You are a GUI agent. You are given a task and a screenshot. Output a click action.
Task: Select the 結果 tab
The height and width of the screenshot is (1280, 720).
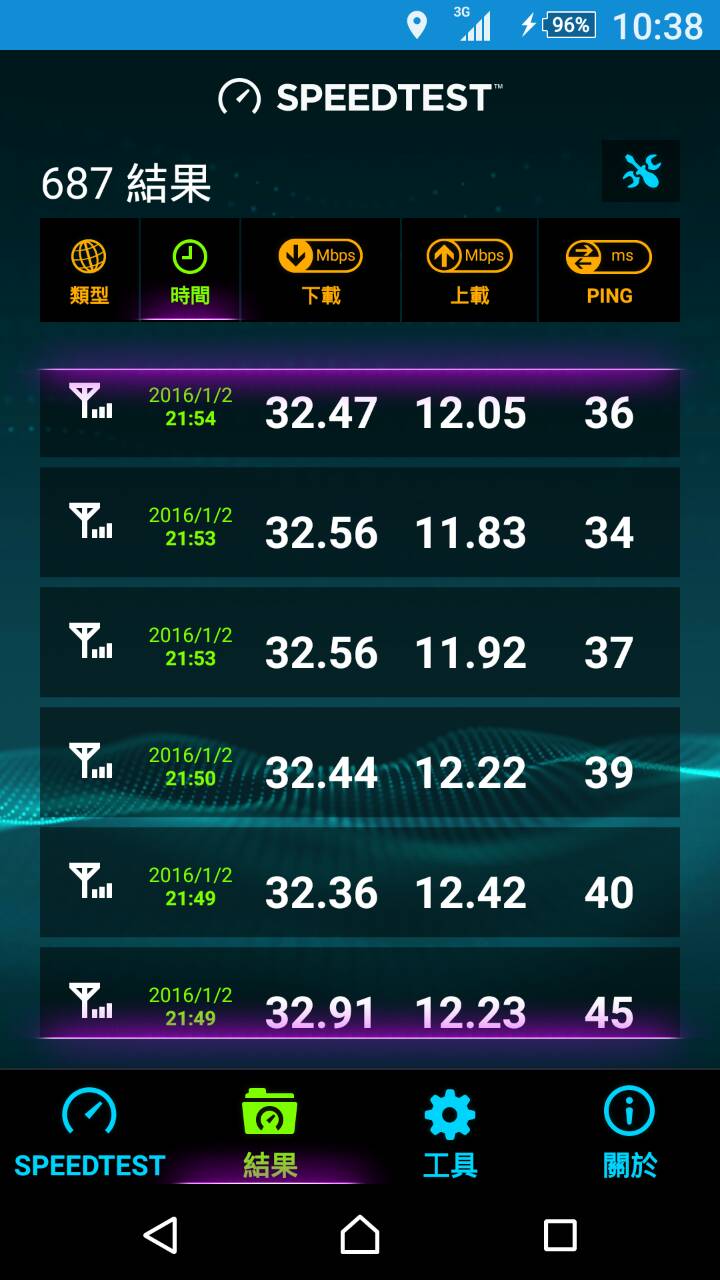click(x=270, y=1132)
